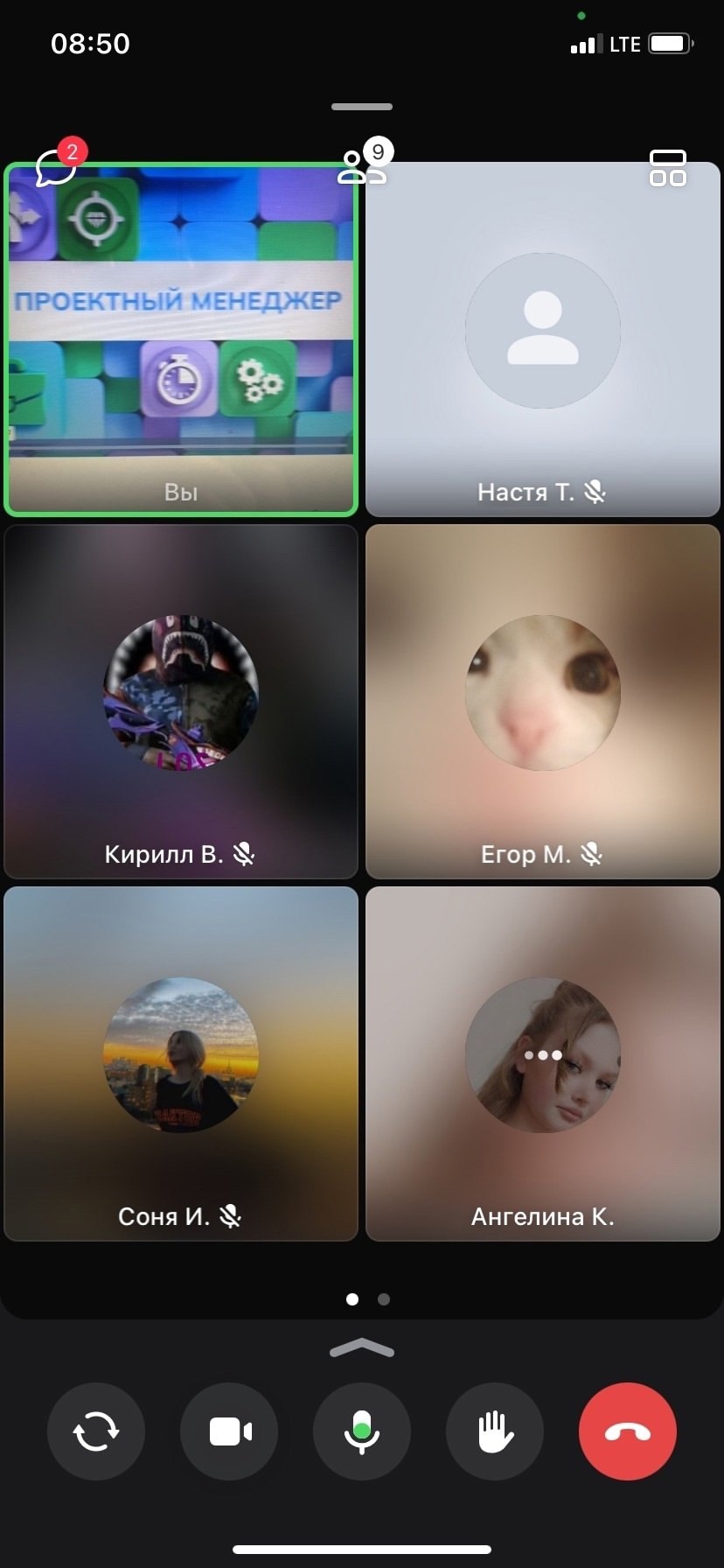The height and width of the screenshot is (1568, 724).
Task: Tap the top drag handle to minimize call
Action: pos(362,107)
